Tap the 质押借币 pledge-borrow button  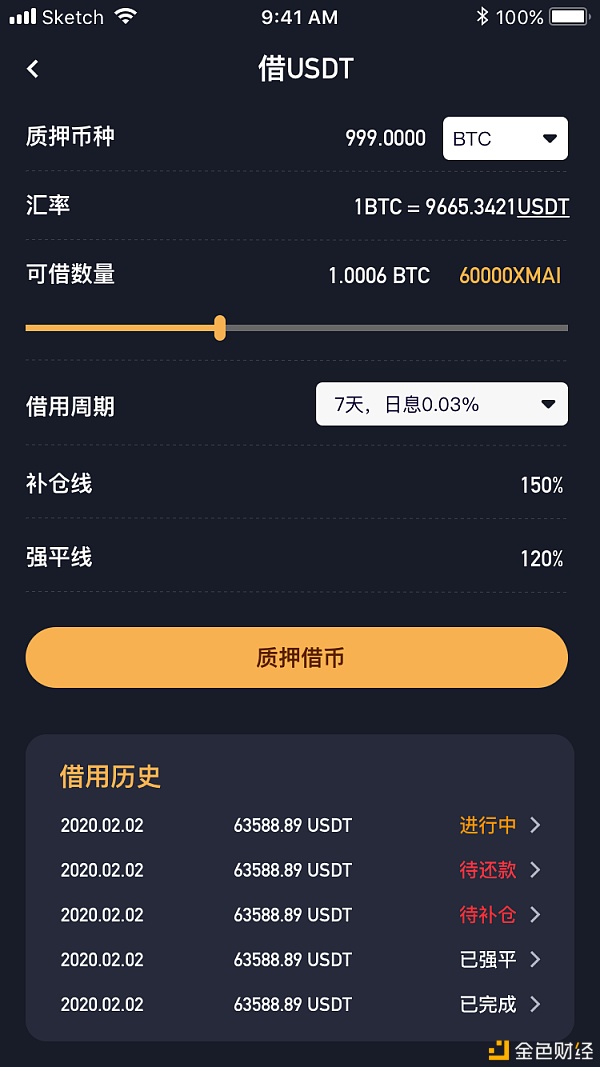297,657
